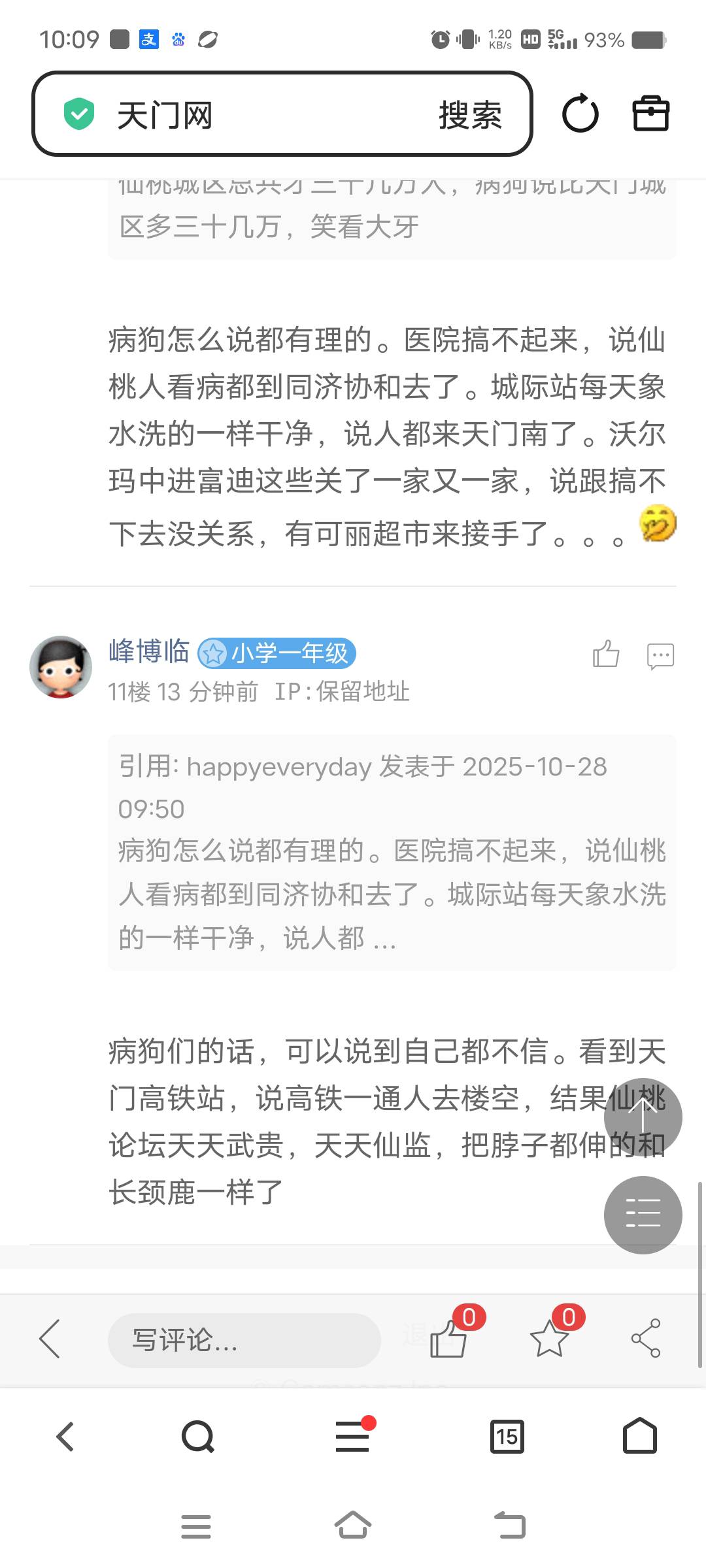The image size is (706, 1568).
Task: View the 15 open tabs
Action: [507, 1437]
